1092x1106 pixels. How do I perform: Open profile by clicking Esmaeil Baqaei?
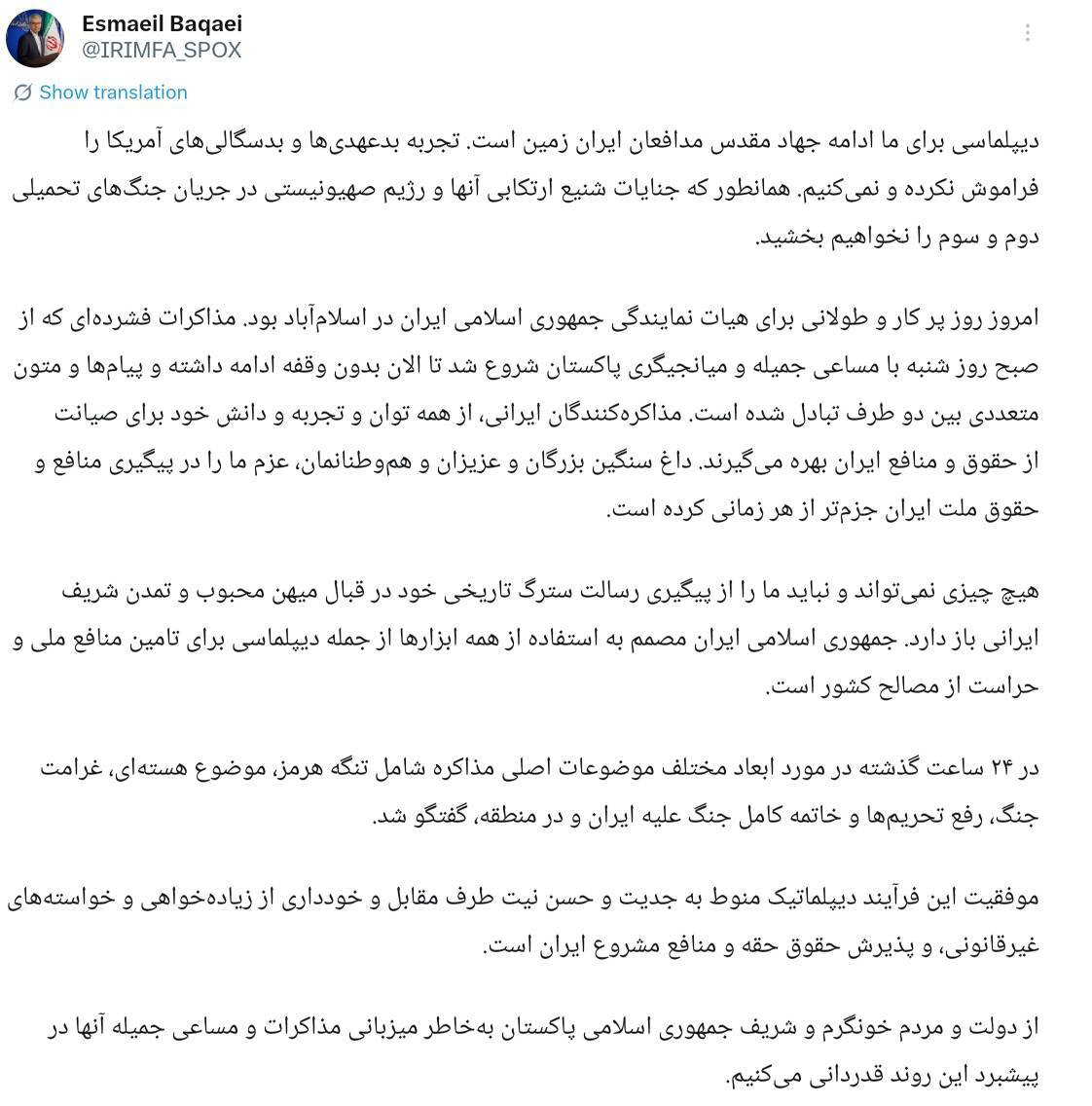pyautogui.click(x=161, y=25)
